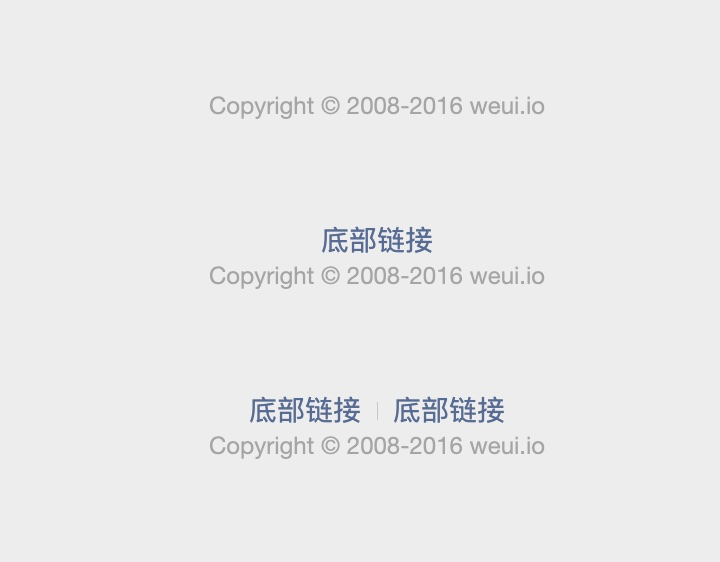The height and width of the screenshot is (562, 720).
Task: Open the single 底部链接 footer link
Action: [376, 240]
